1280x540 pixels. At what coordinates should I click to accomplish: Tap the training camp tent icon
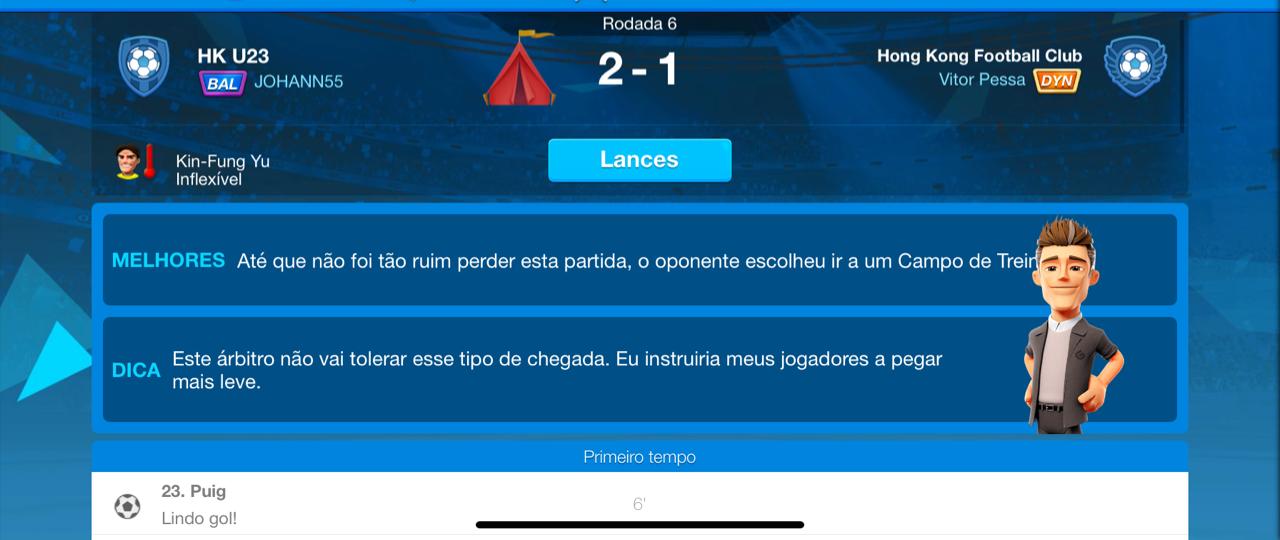[x=519, y=70]
